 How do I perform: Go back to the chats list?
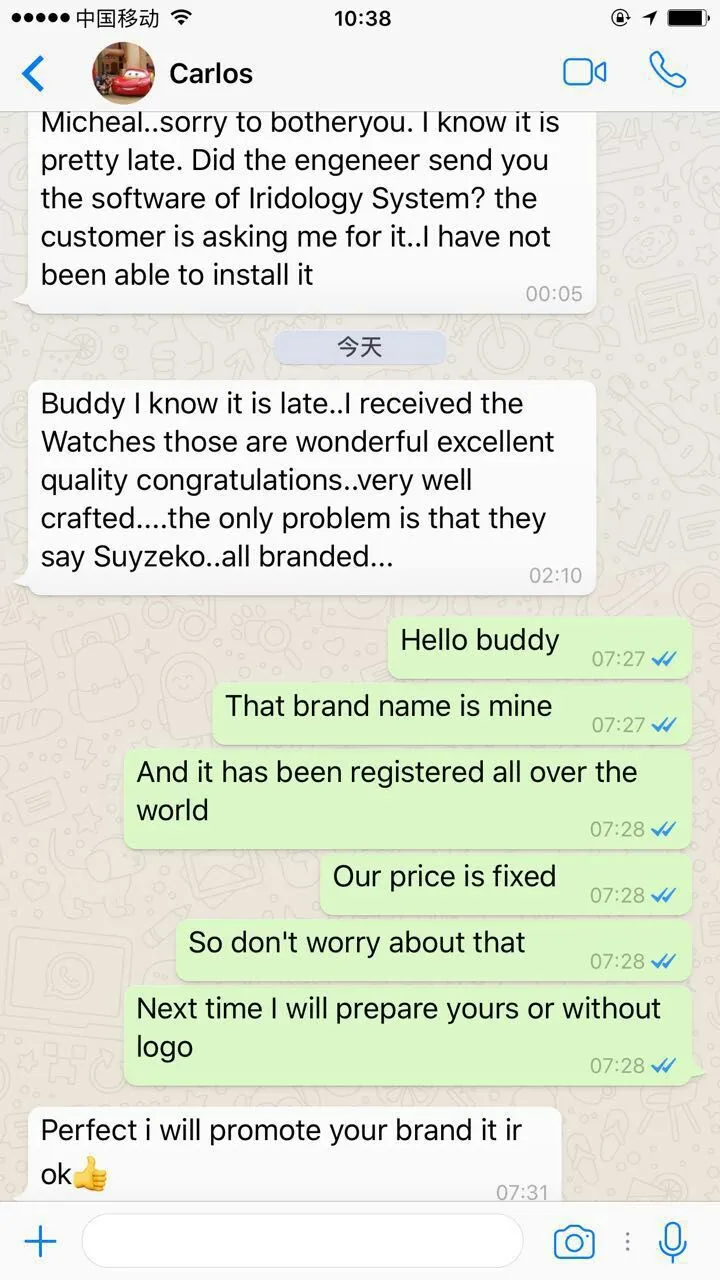point(33,73)
